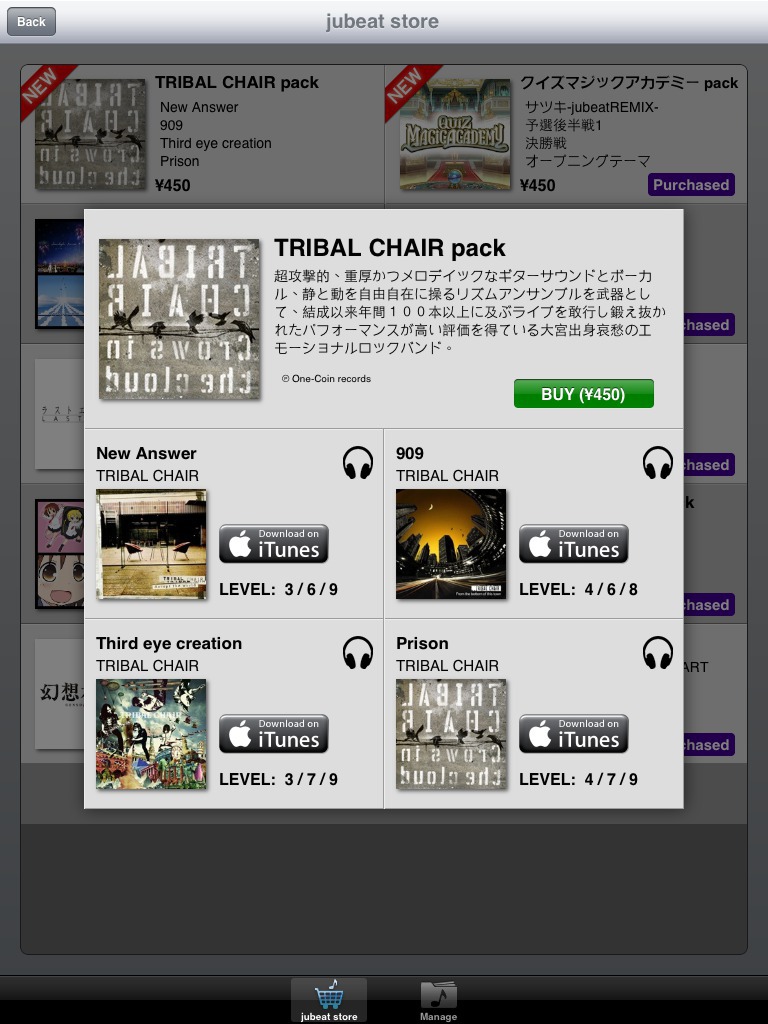
Task: Select the jubeat store tab
Action: click(329, 1000)
